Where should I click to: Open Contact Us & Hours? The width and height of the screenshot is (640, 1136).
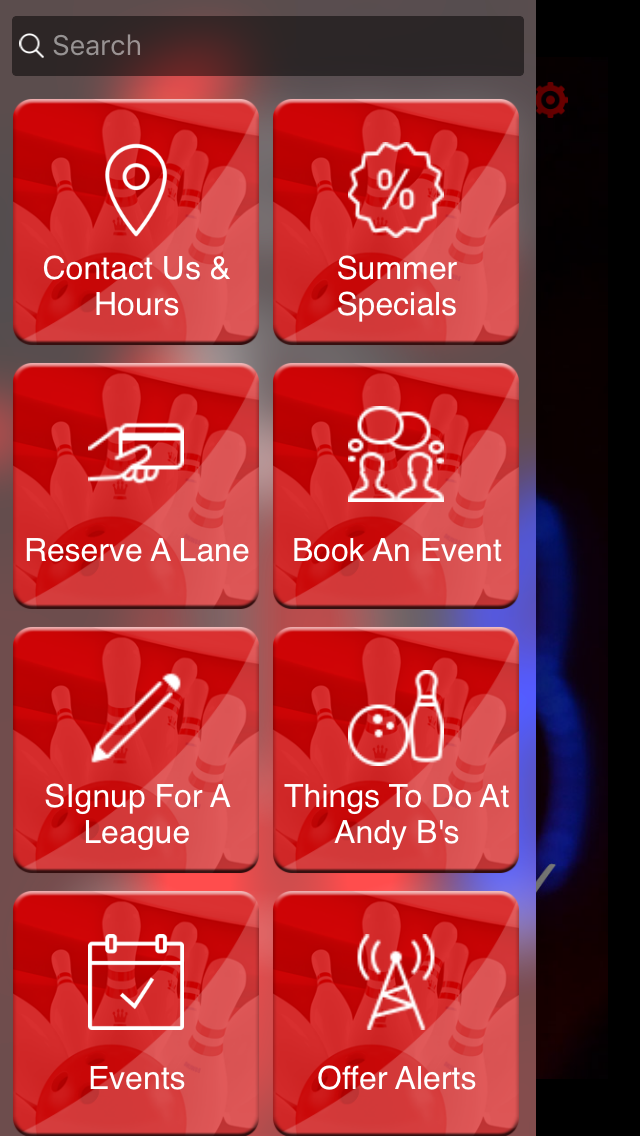(136, 221)
